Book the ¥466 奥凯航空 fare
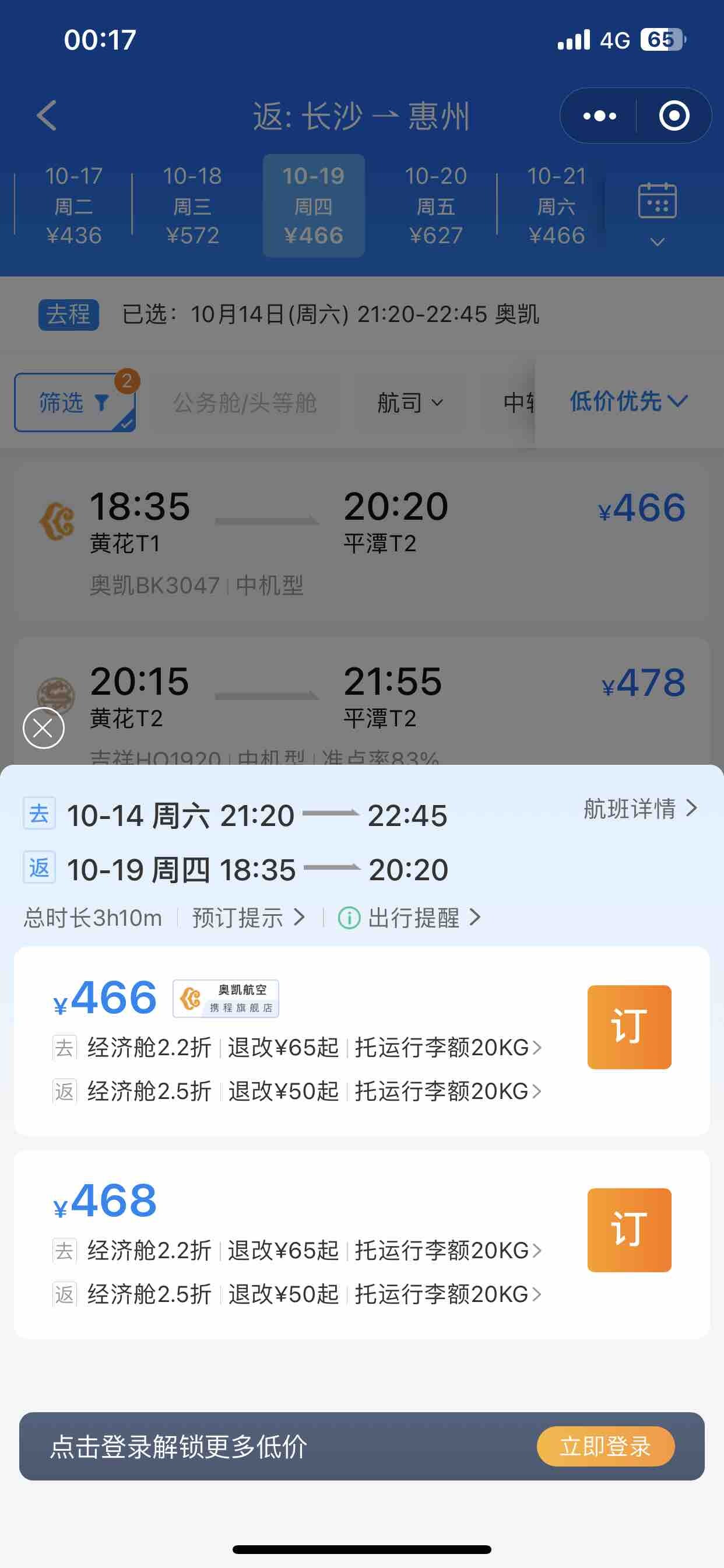This screenshot has width=724, height=1568. [628, 1026]
